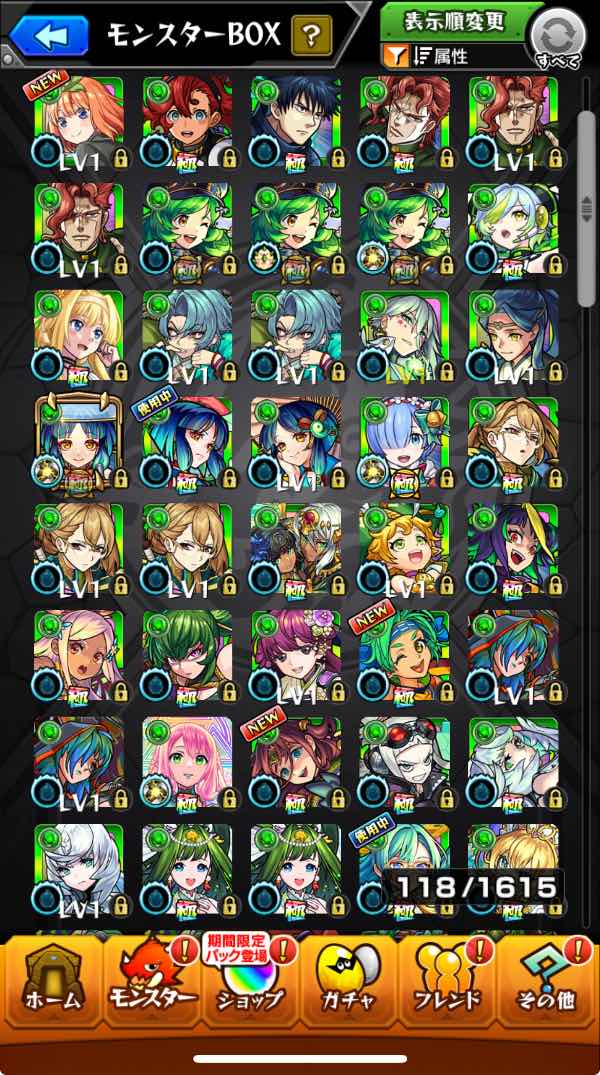Open the black-haired male monster in the top row

tap(296, 122)
